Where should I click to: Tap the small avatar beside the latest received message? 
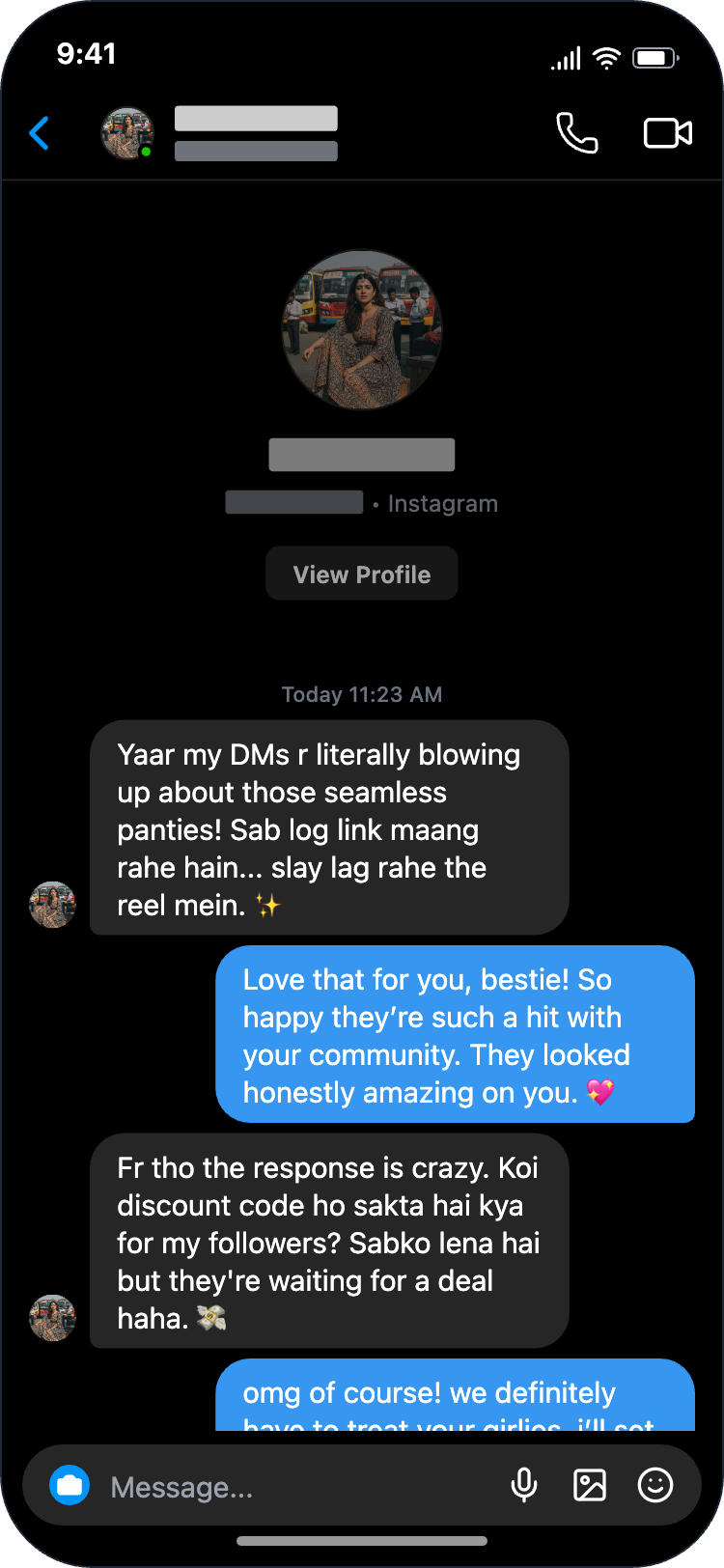52,1317
